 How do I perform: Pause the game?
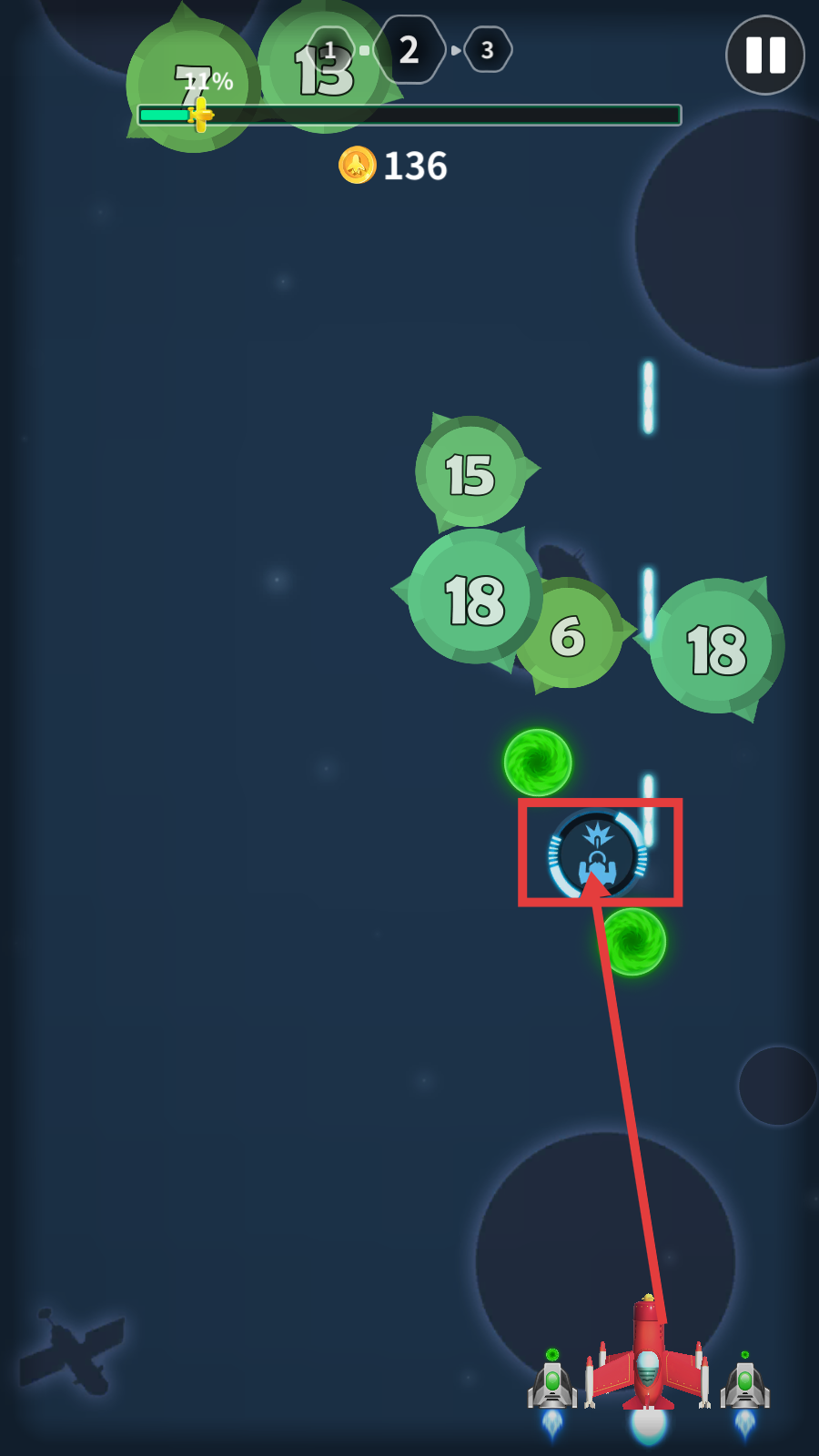pos(764,56)
